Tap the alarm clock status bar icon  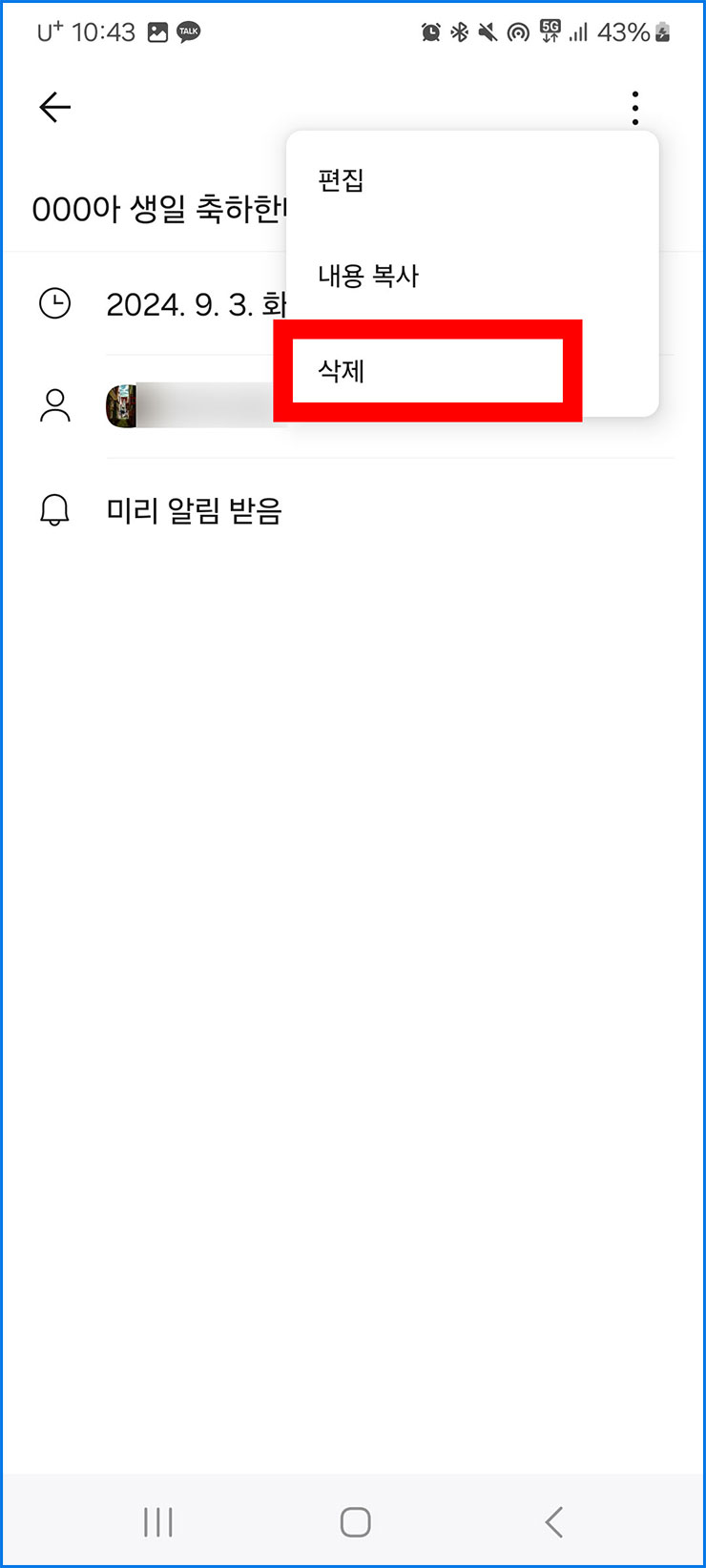coord(431,31)
